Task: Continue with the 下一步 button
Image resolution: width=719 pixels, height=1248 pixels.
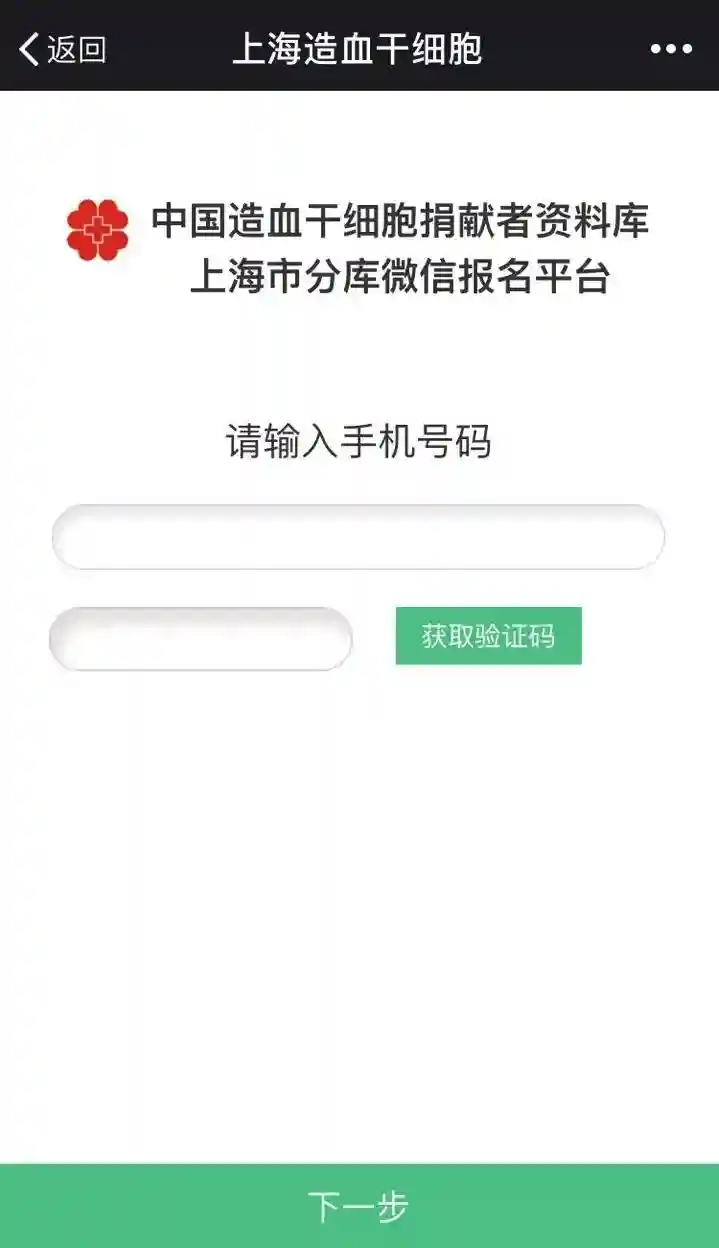Action: click(359, 1206)
